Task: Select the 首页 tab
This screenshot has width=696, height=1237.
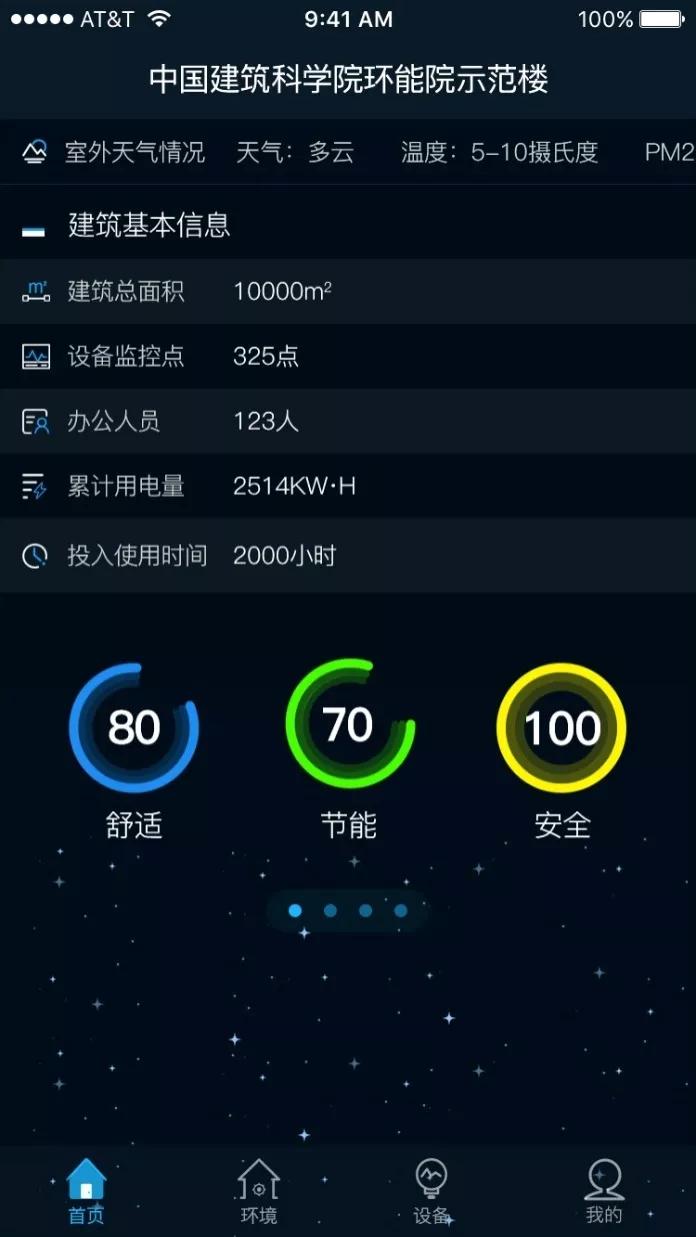Action: [86, 1191]
